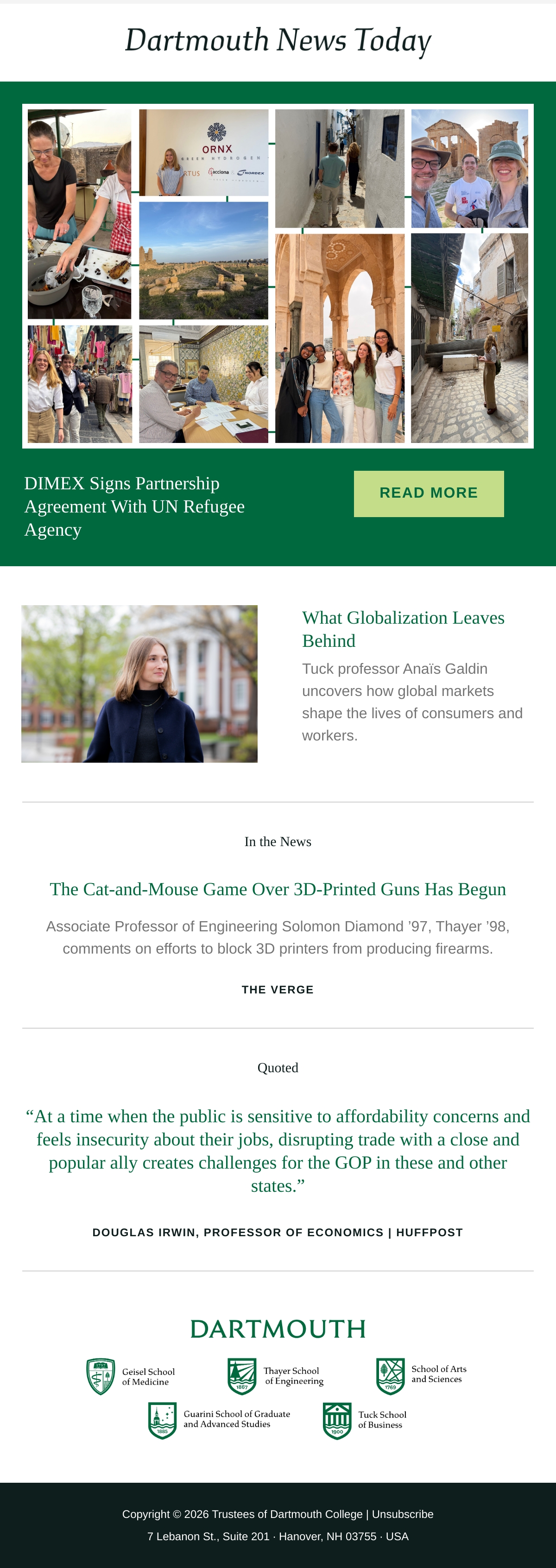Open the Douglas Irwin quote about affordability
556x1568 pixels.
point(278,1151)
